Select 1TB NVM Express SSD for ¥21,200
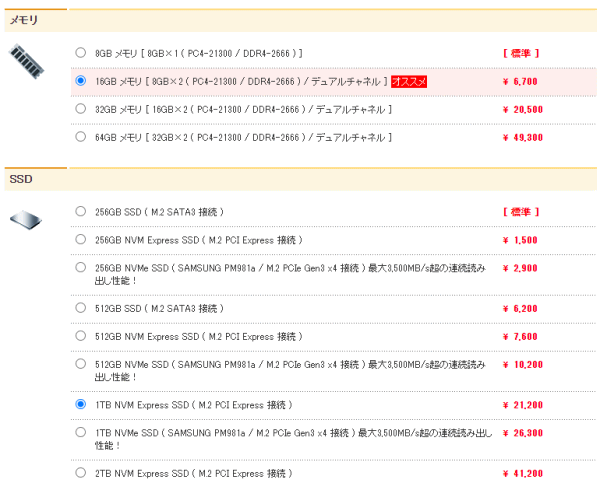 [80, 404]
